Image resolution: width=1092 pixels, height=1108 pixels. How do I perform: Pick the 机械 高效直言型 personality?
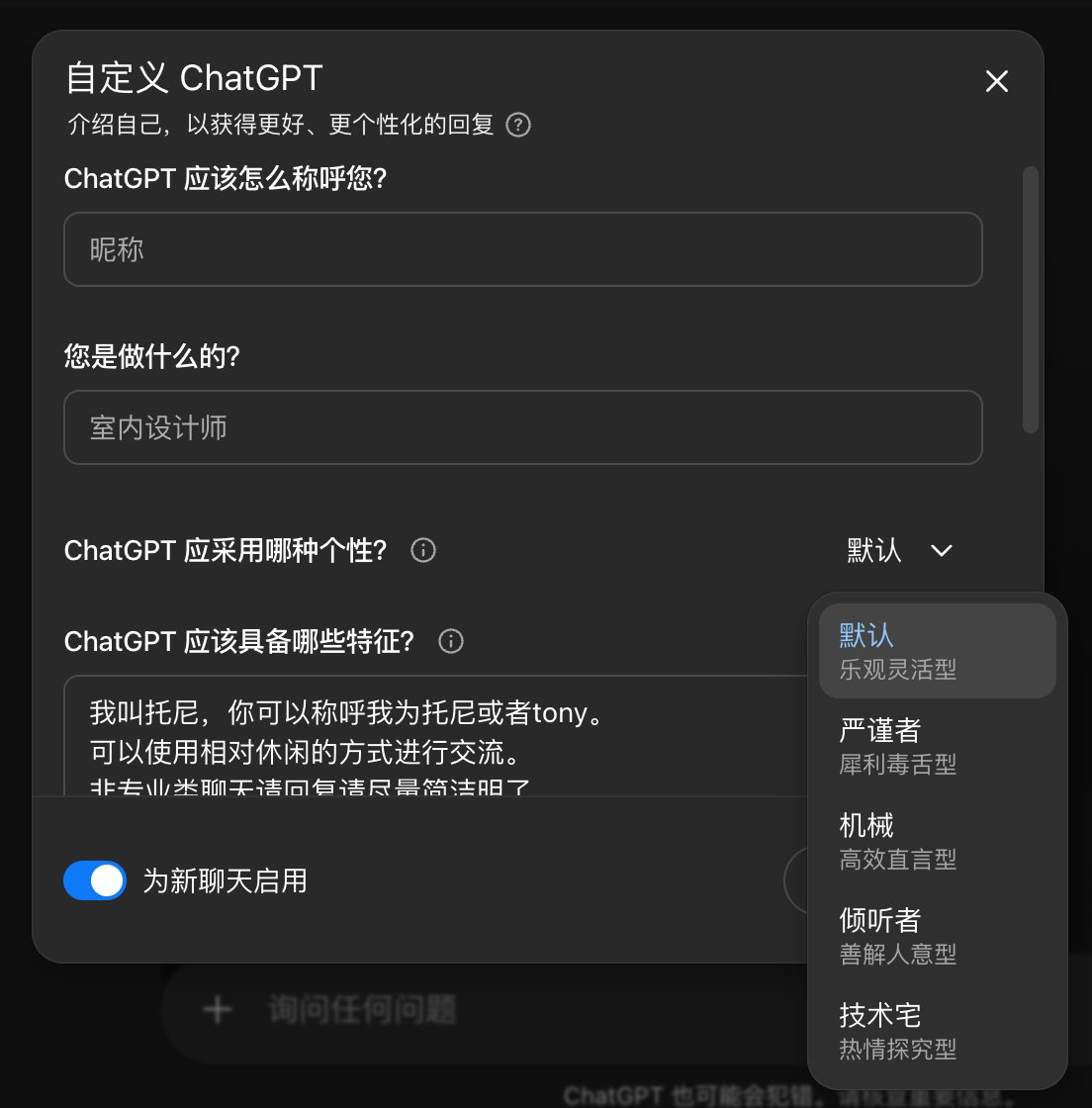937,841
